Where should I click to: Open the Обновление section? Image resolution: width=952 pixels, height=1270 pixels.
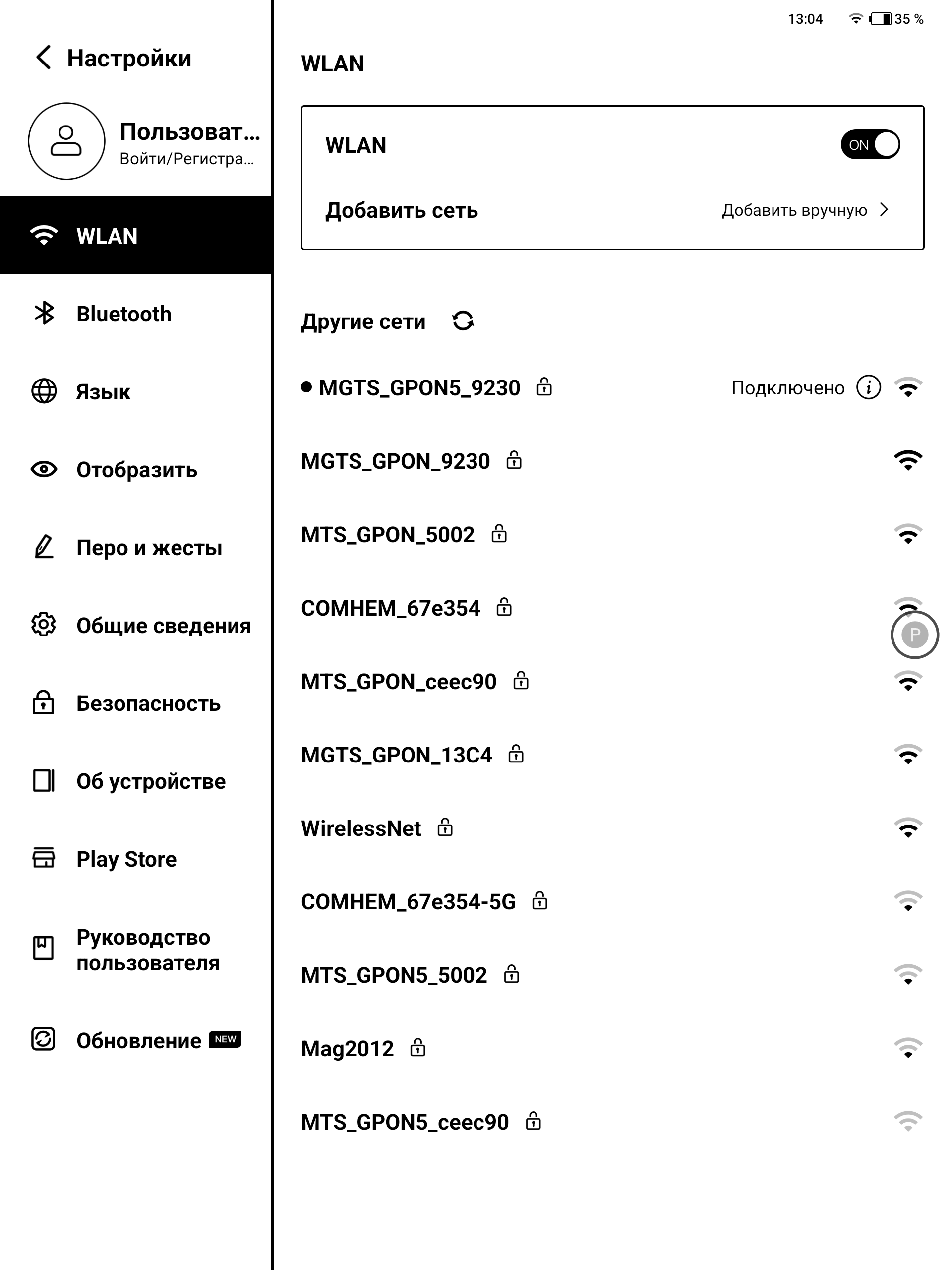point(138,1041)
